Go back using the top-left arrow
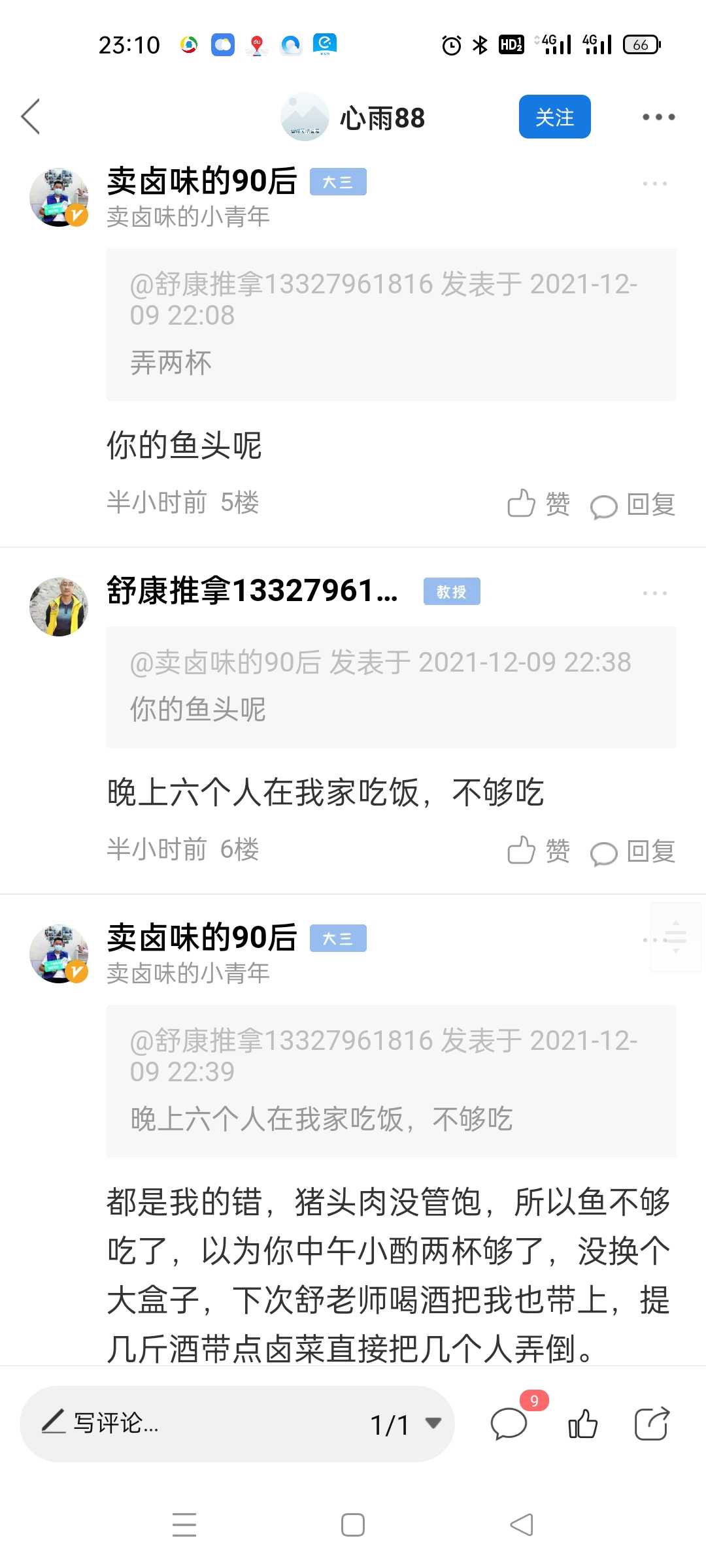The image size is (706, 1568). point(31,117)
